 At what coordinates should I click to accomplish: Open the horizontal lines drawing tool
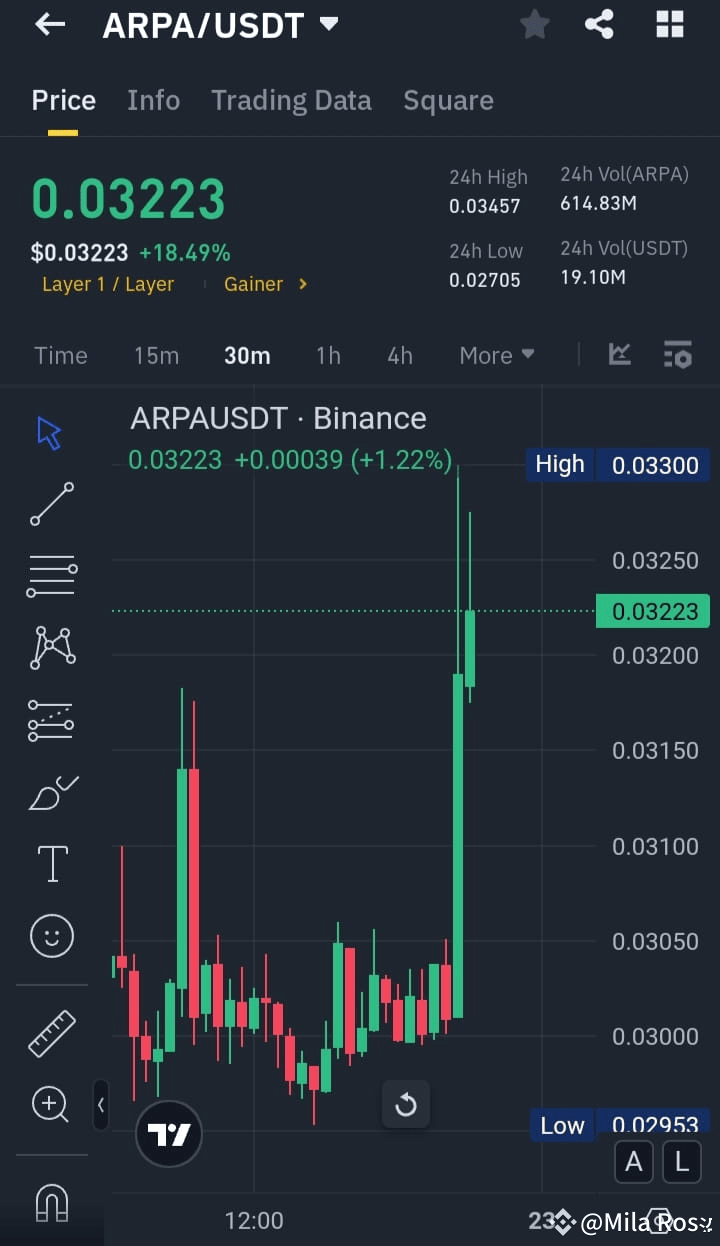[52, 575]
